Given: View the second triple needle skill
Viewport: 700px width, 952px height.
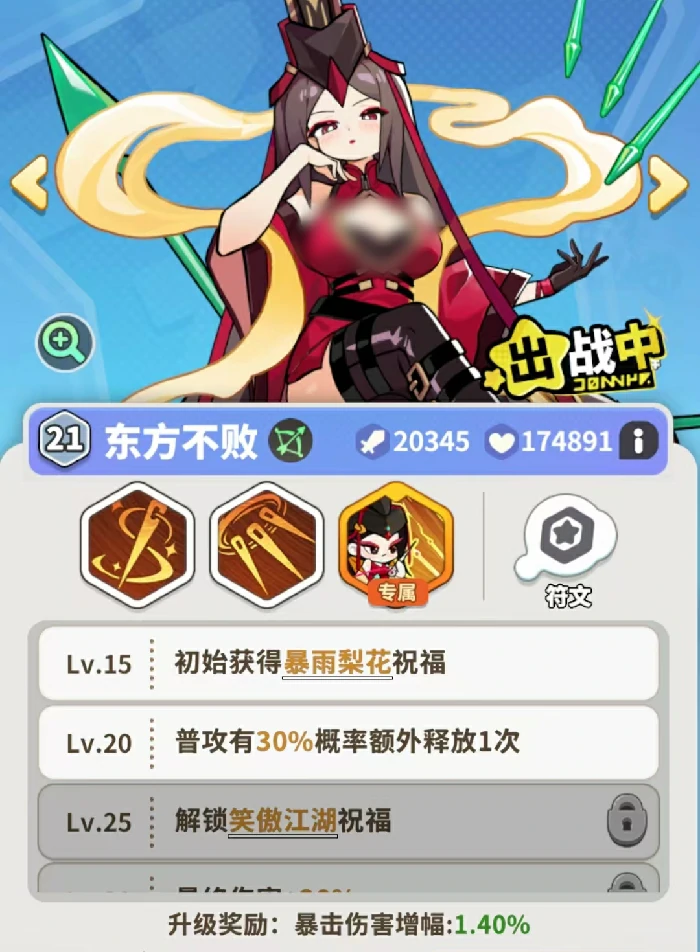Looking at the screenshot, I should [267, 544].
